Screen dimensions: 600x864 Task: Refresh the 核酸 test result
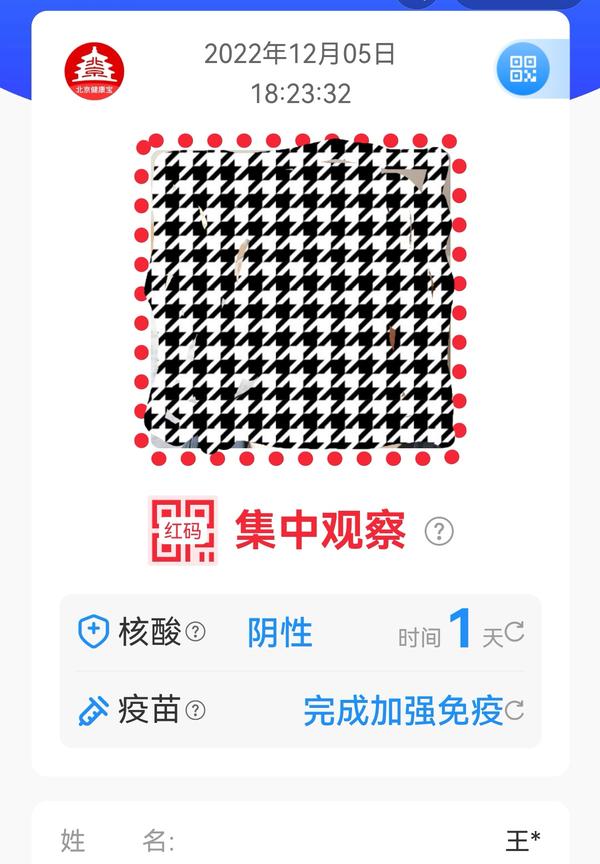point(515,632)
